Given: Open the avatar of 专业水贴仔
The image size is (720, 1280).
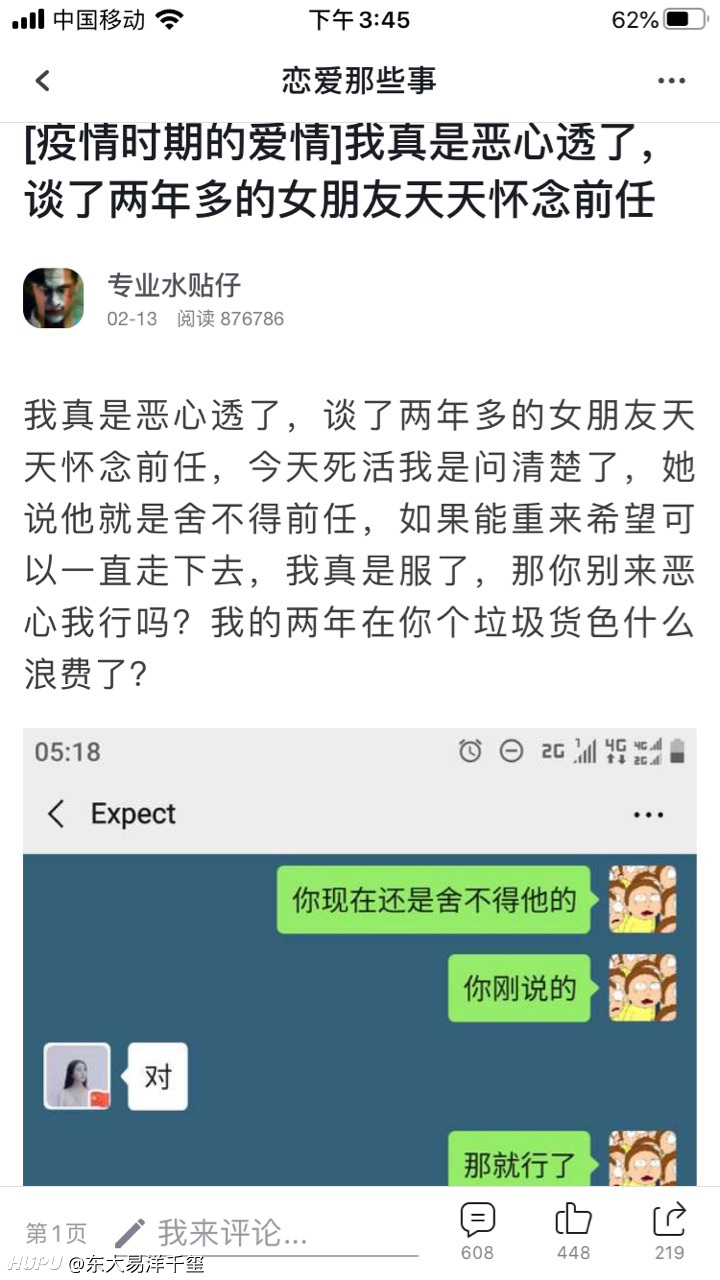Looking at the screenshot, I should point(54,298).
